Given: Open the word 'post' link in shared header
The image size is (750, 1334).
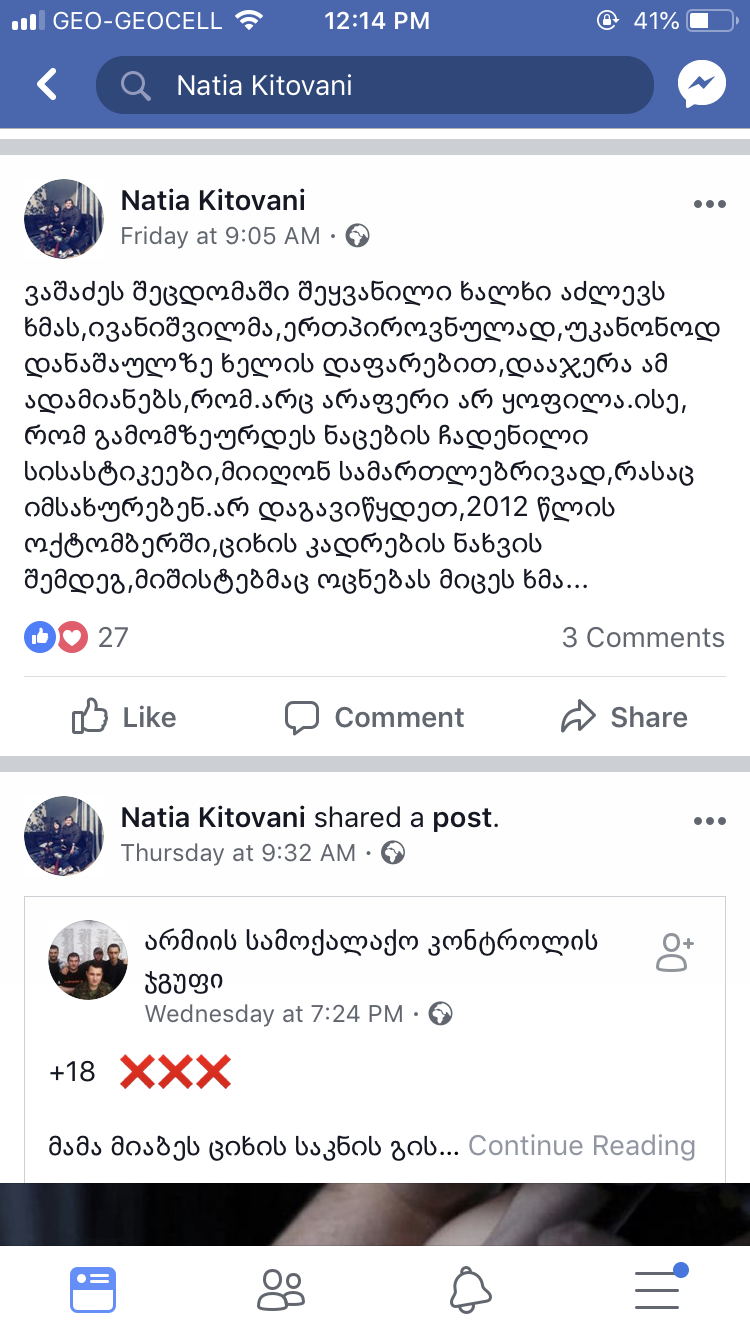Looking at the screenshot, I should point(462,817).
